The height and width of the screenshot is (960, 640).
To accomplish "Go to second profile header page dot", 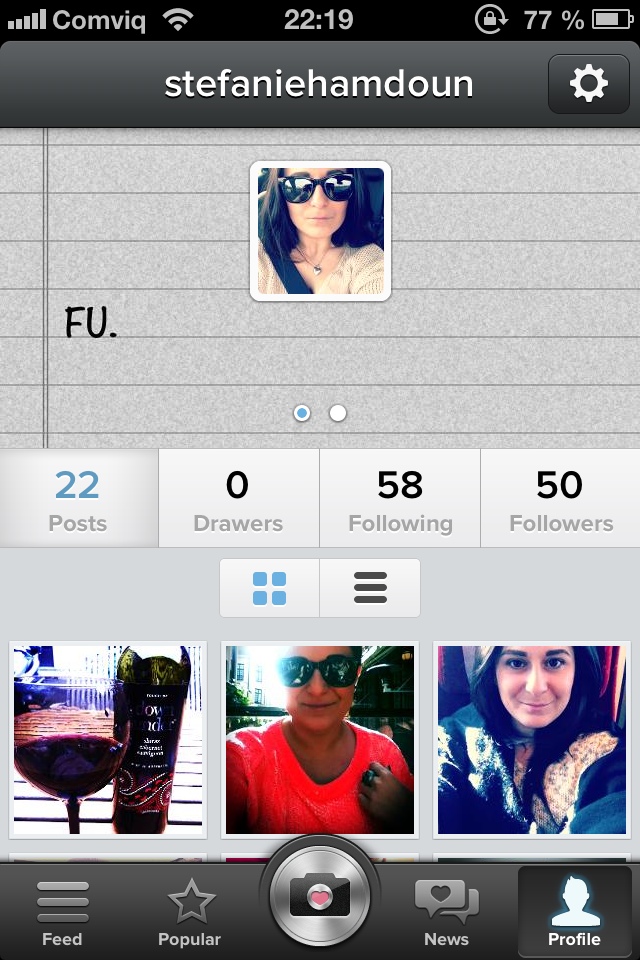I will coord(338,413).
